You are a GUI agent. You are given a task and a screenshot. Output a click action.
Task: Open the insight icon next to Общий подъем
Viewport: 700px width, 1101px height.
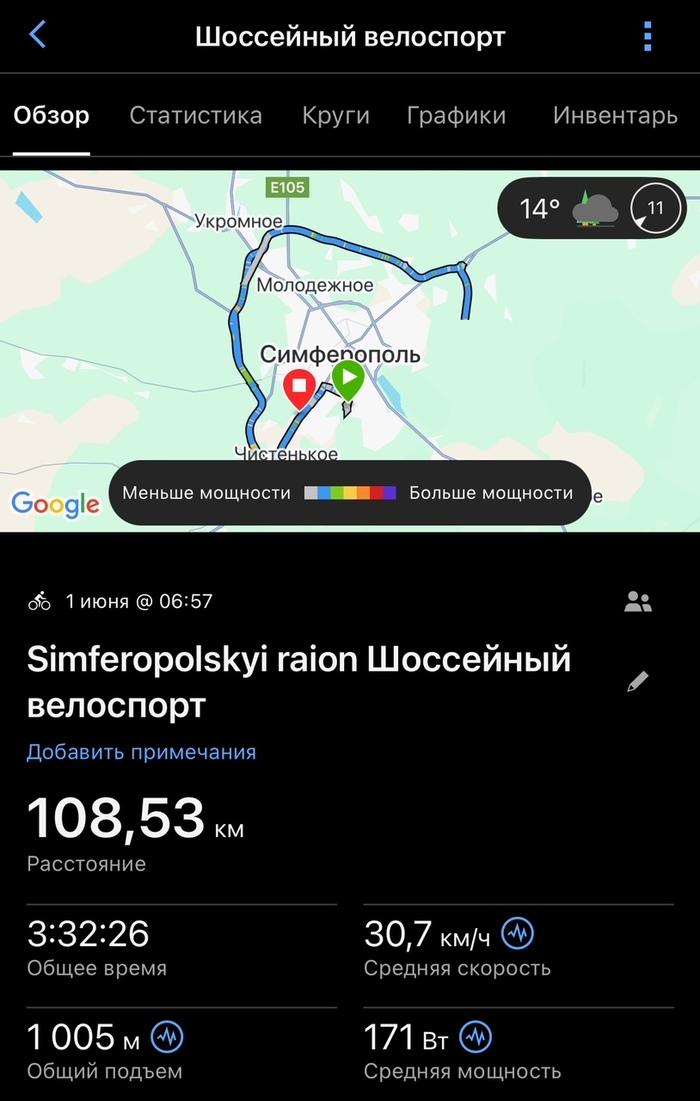pos(167,1037)
